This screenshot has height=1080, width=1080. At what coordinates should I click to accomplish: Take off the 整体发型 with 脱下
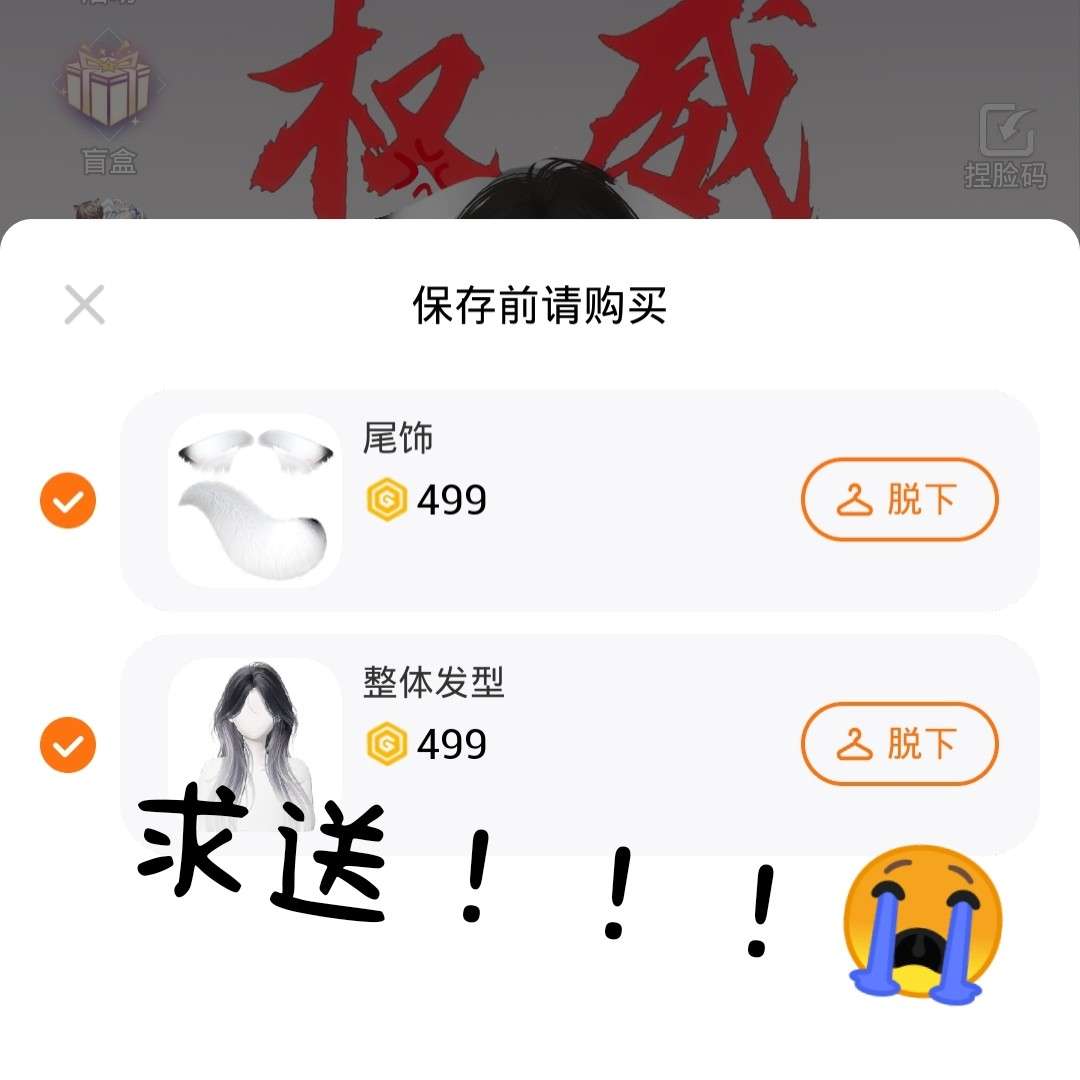point(899,744)
